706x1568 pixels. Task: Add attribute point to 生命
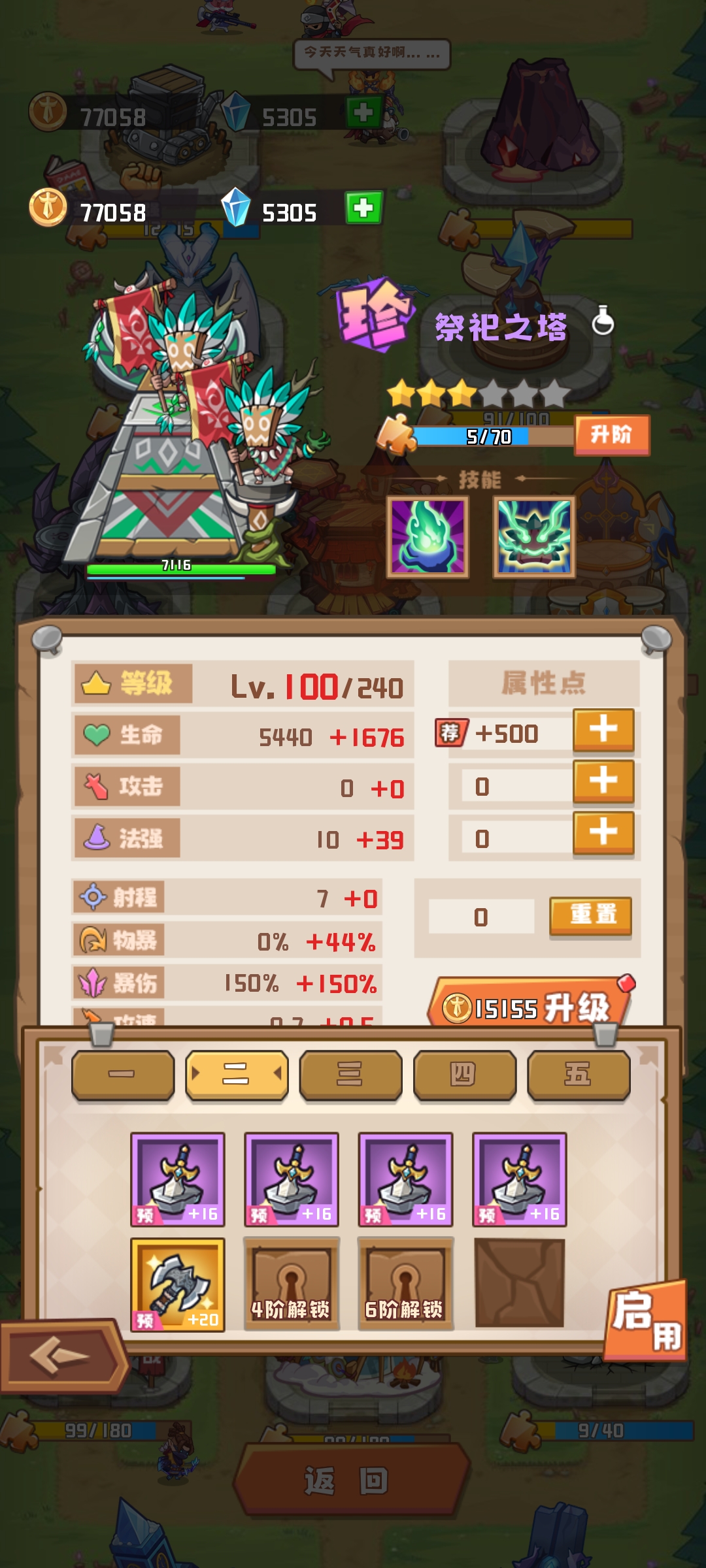click(x=603, y=730)
